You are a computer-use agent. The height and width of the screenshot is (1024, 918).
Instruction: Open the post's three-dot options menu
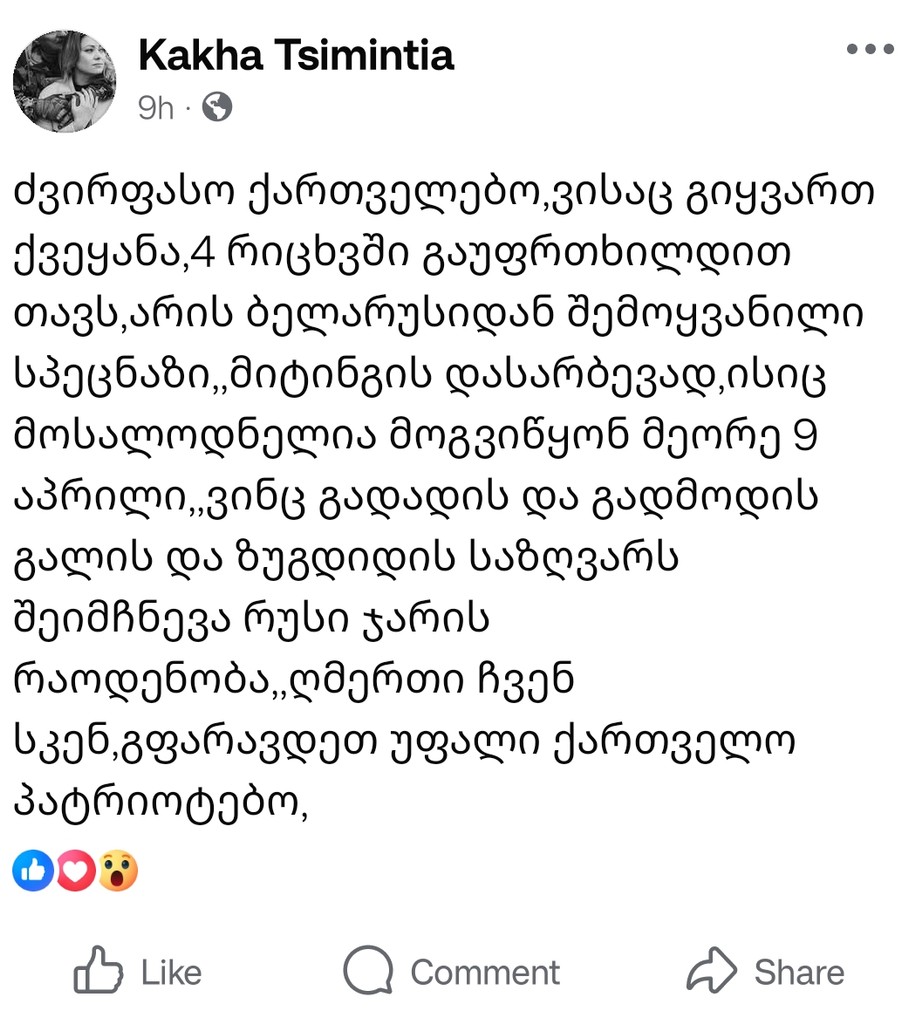point(869,49)
